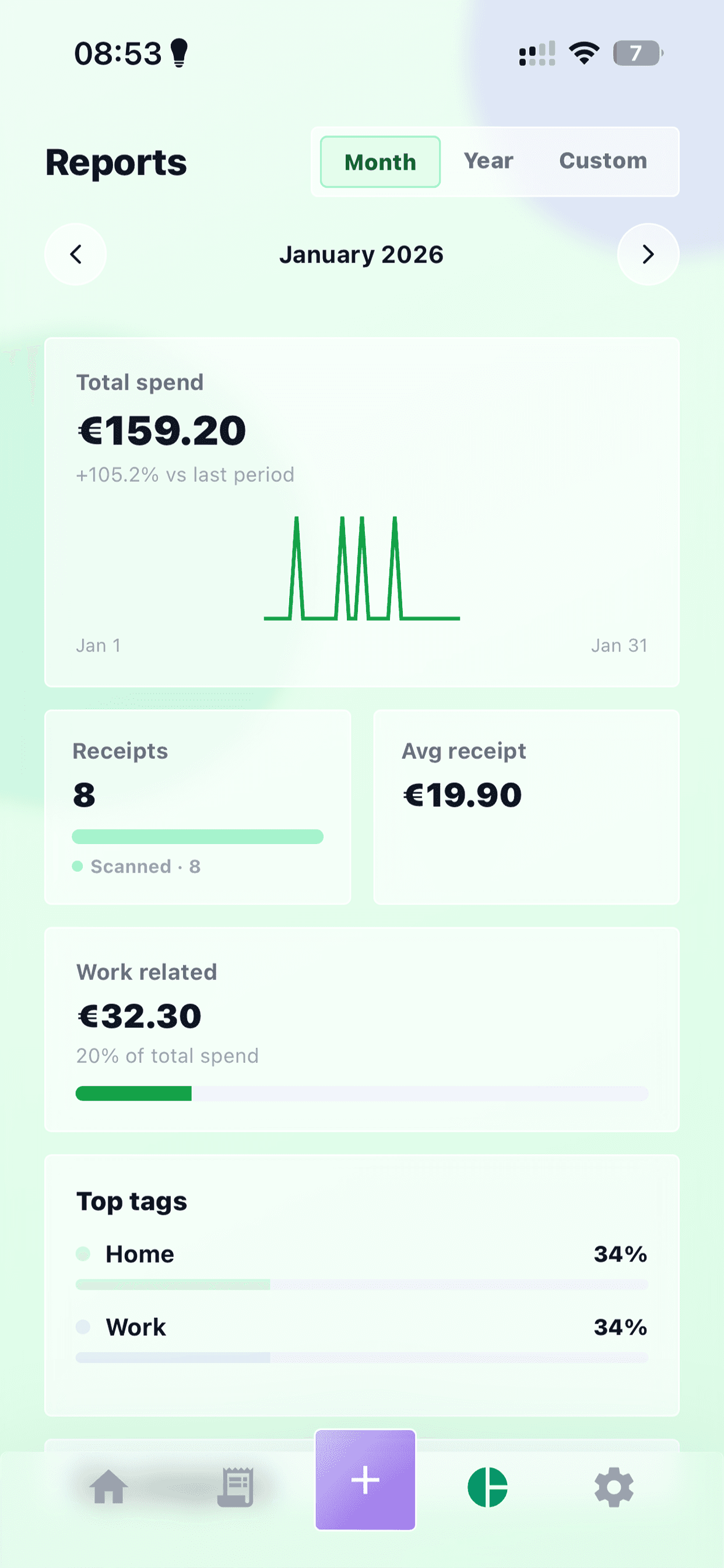Keep Month view selected
Image resolution: width=724 pixels, height=1568 pixels.
click(x=379, y=162)
